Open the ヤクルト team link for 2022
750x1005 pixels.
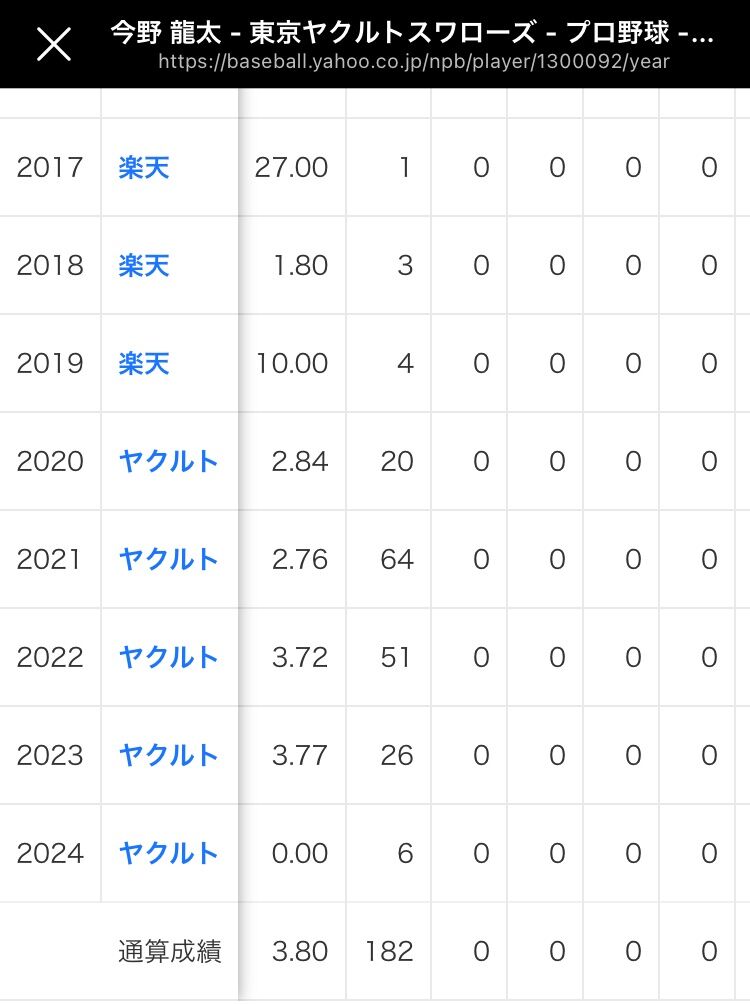pos(168,657)
